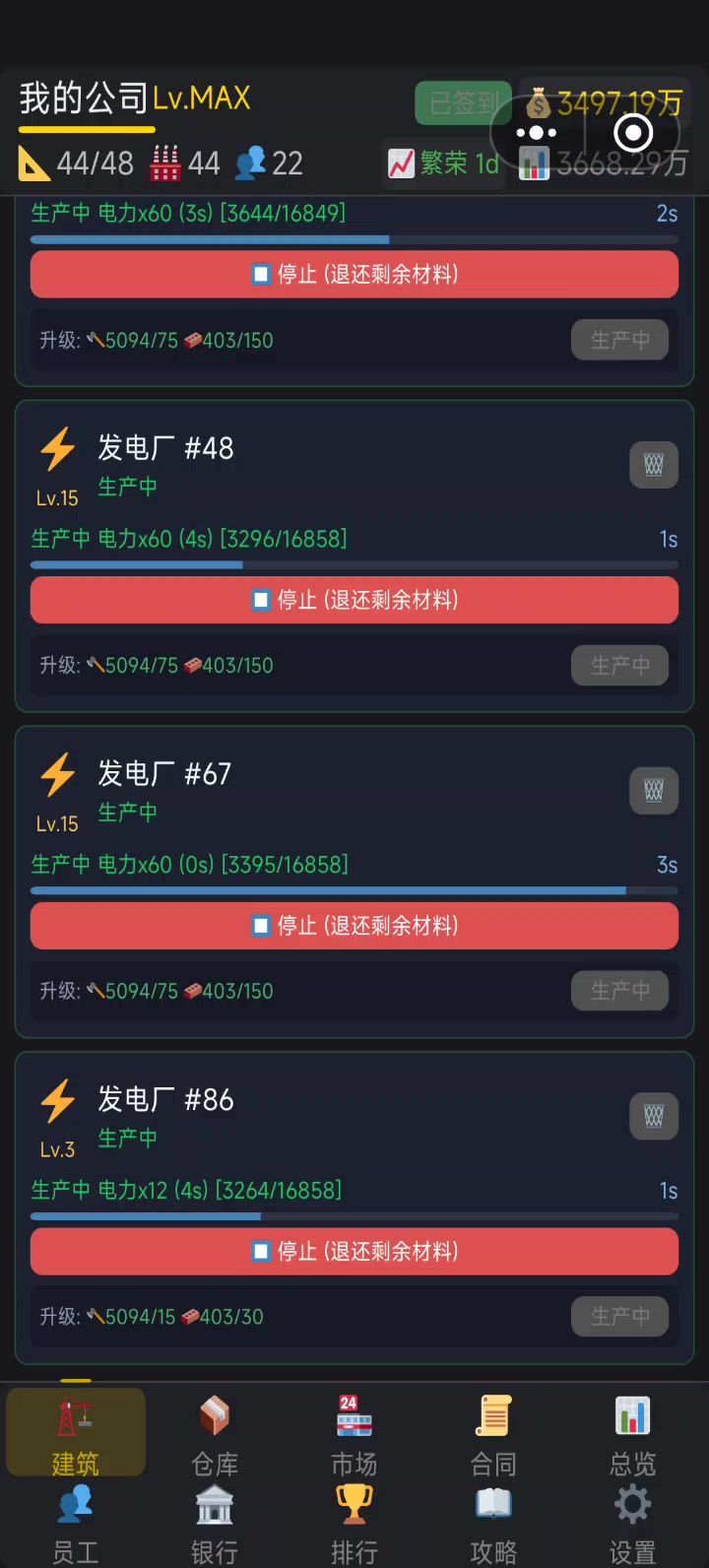Open the 攻略 guide tab
This screenshot has width=709, height=1568.
(x=493, y=1525)
